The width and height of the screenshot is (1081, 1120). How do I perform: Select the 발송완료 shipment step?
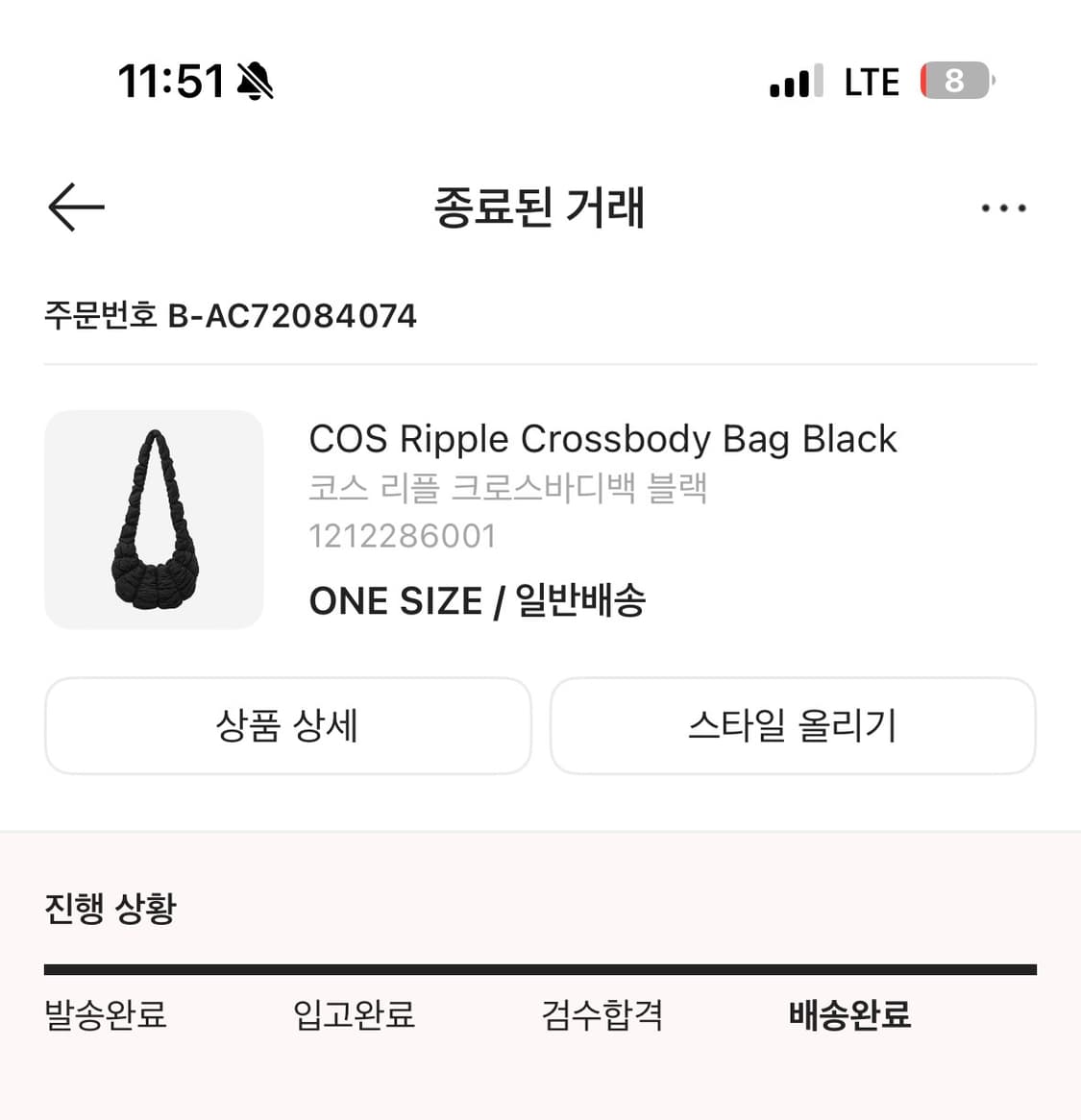point(105,1014)
